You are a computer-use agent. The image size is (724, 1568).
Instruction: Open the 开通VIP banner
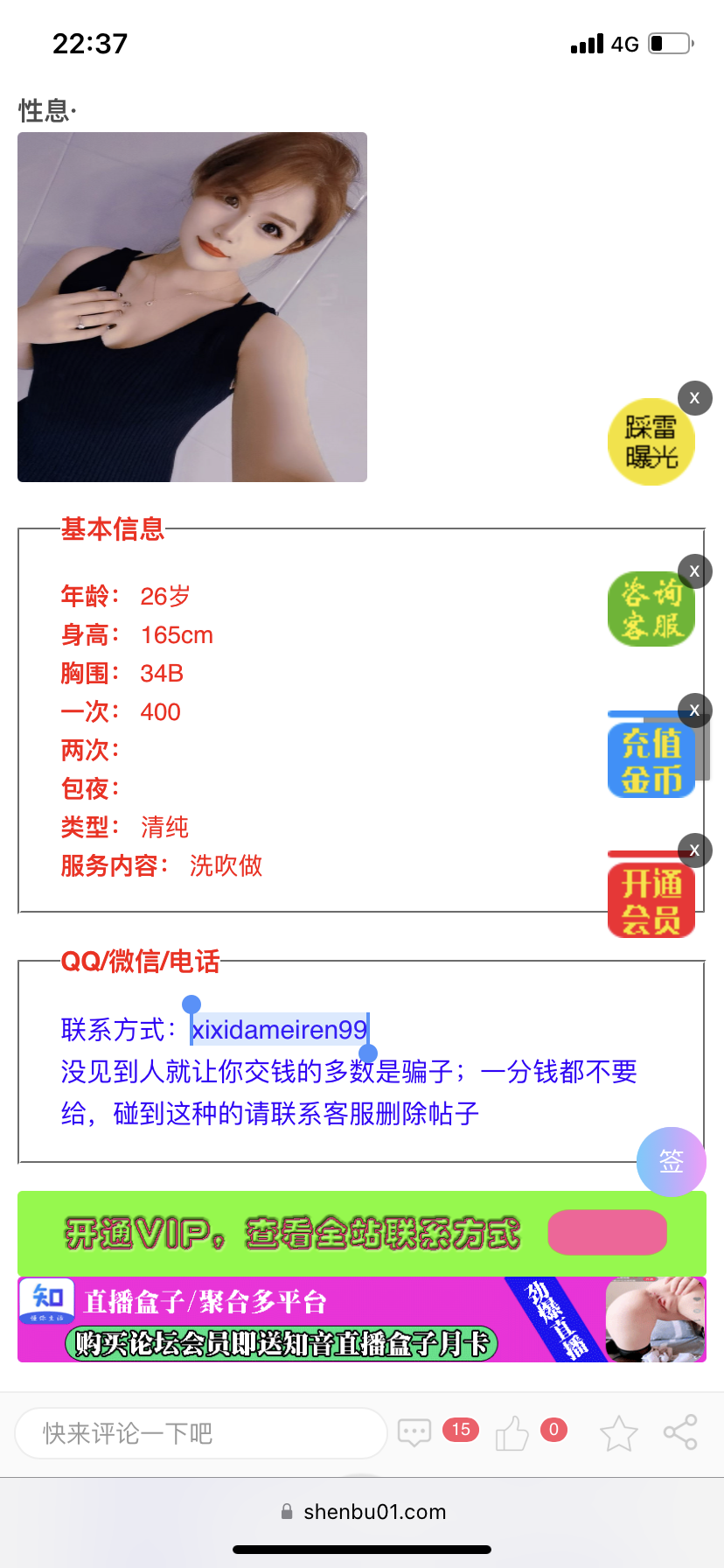tap(361, 1233)
